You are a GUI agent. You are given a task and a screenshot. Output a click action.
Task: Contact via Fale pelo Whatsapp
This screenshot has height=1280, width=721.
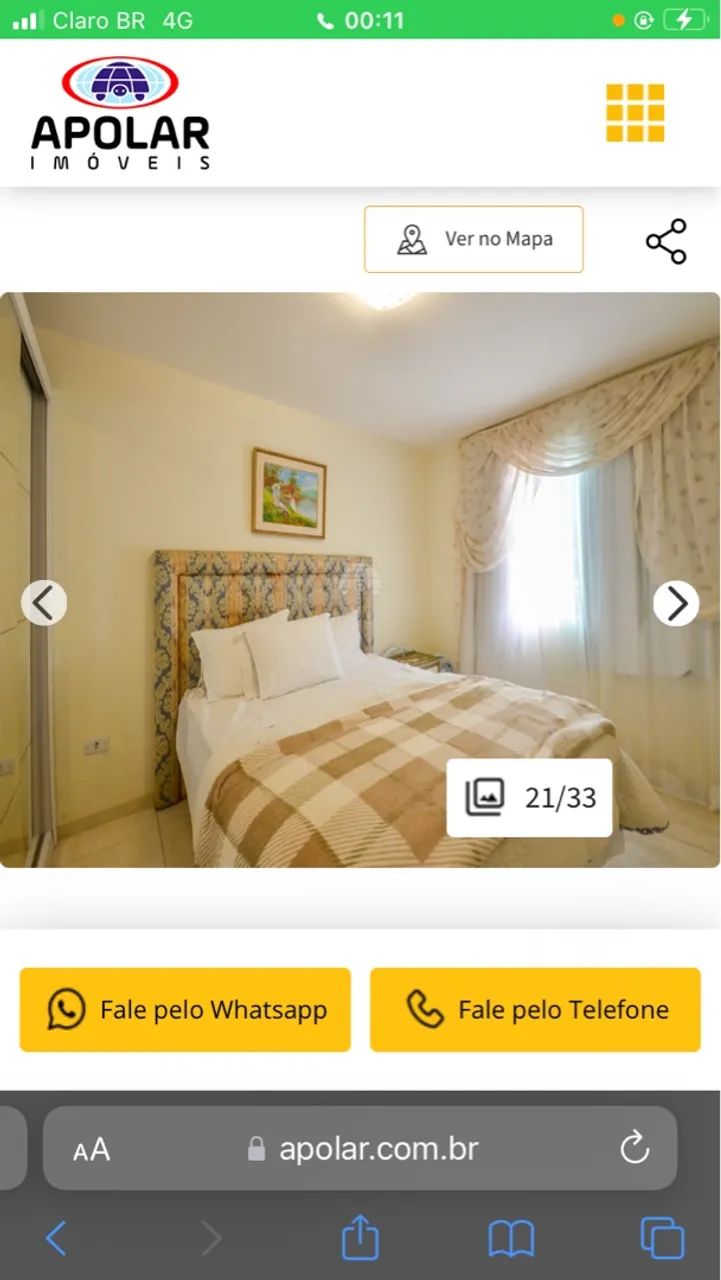tap(185, 1009)
